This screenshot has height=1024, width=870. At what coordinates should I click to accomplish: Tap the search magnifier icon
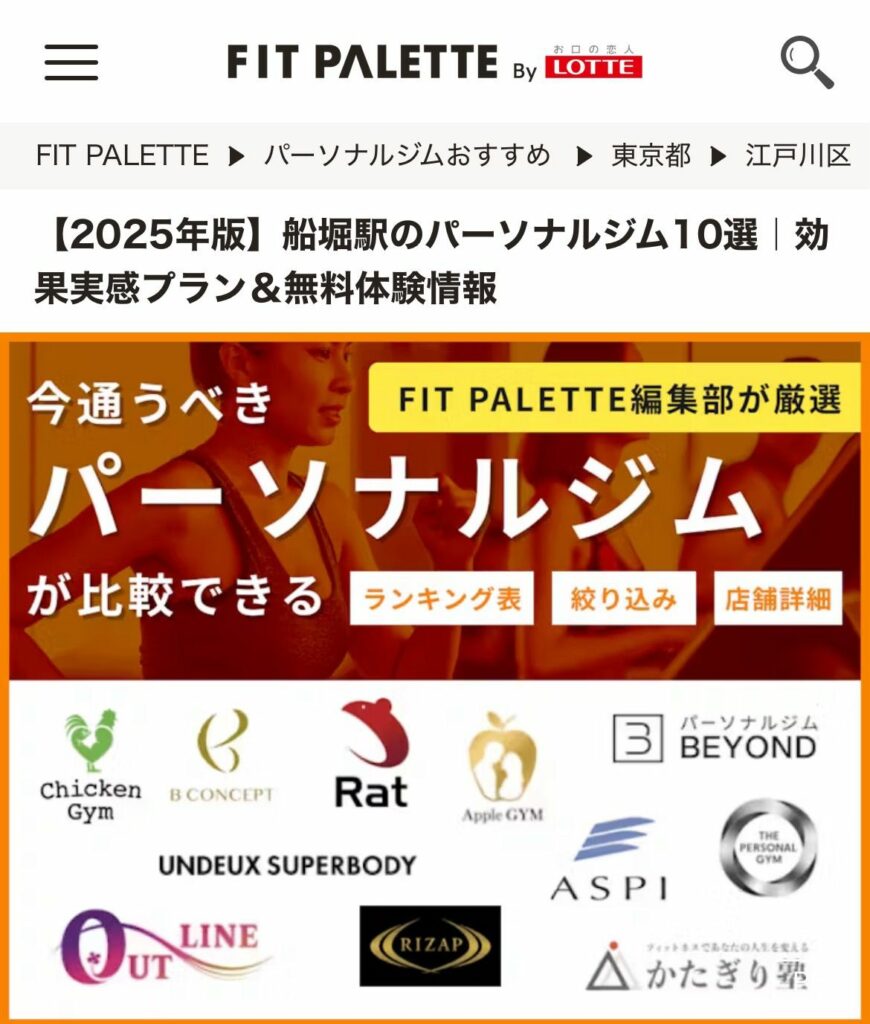click(x=806, y=62)
